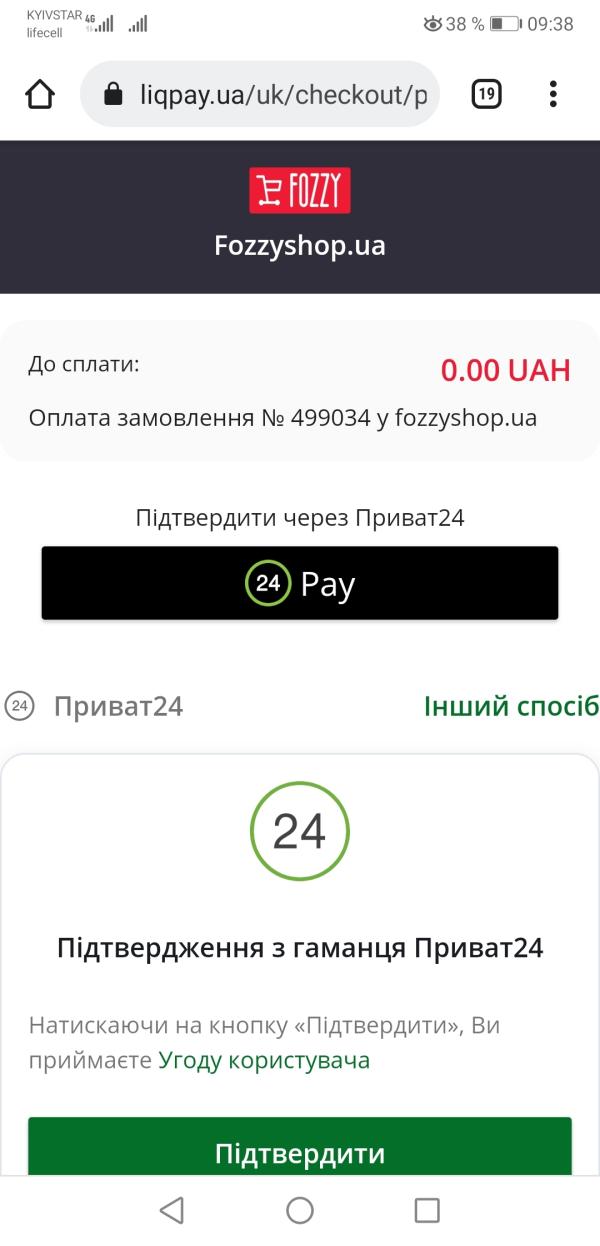
Task: Choose Інший спосіб payment method
Action: point(511,706)
